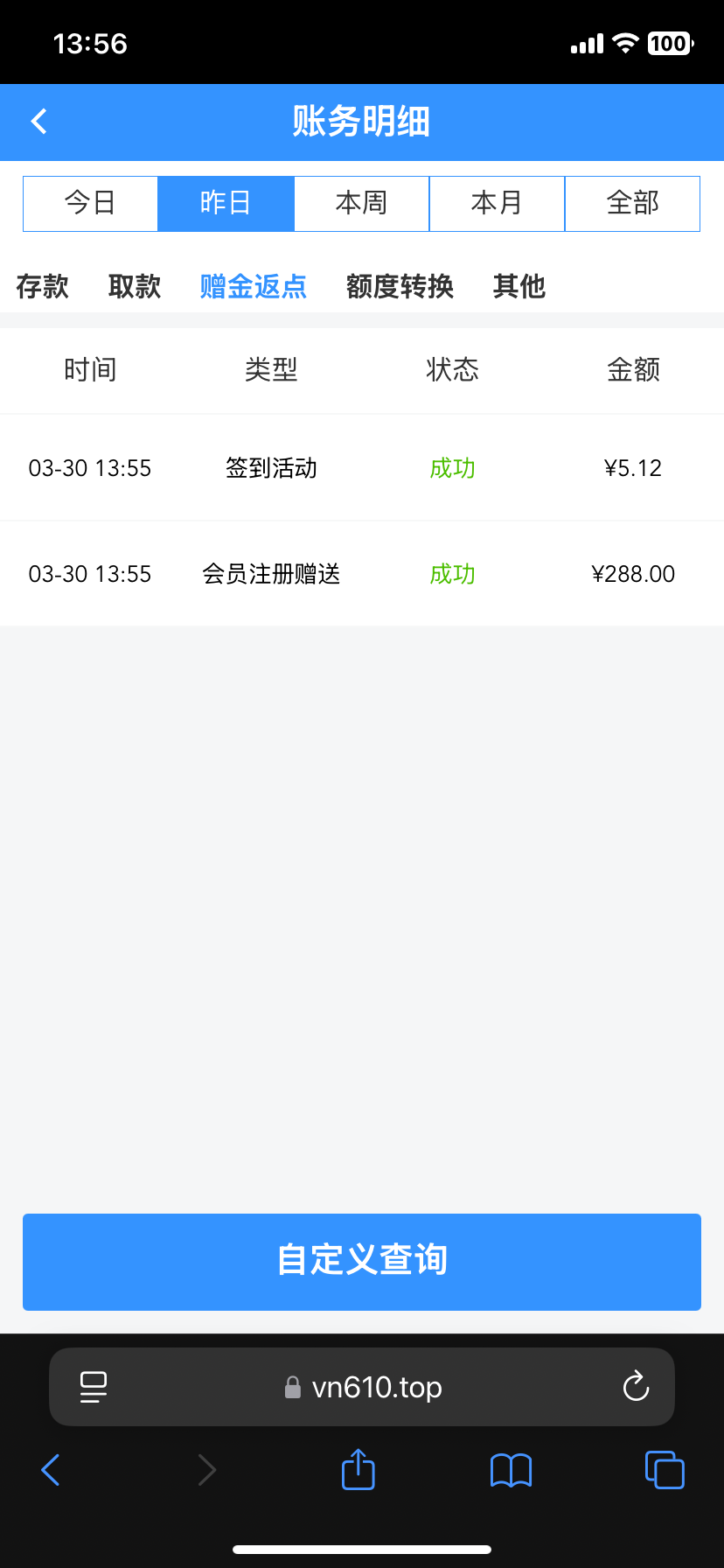This screenshot has height=1568, width=724.
Task: Open Safari bookmarks
Action: 512,1470
